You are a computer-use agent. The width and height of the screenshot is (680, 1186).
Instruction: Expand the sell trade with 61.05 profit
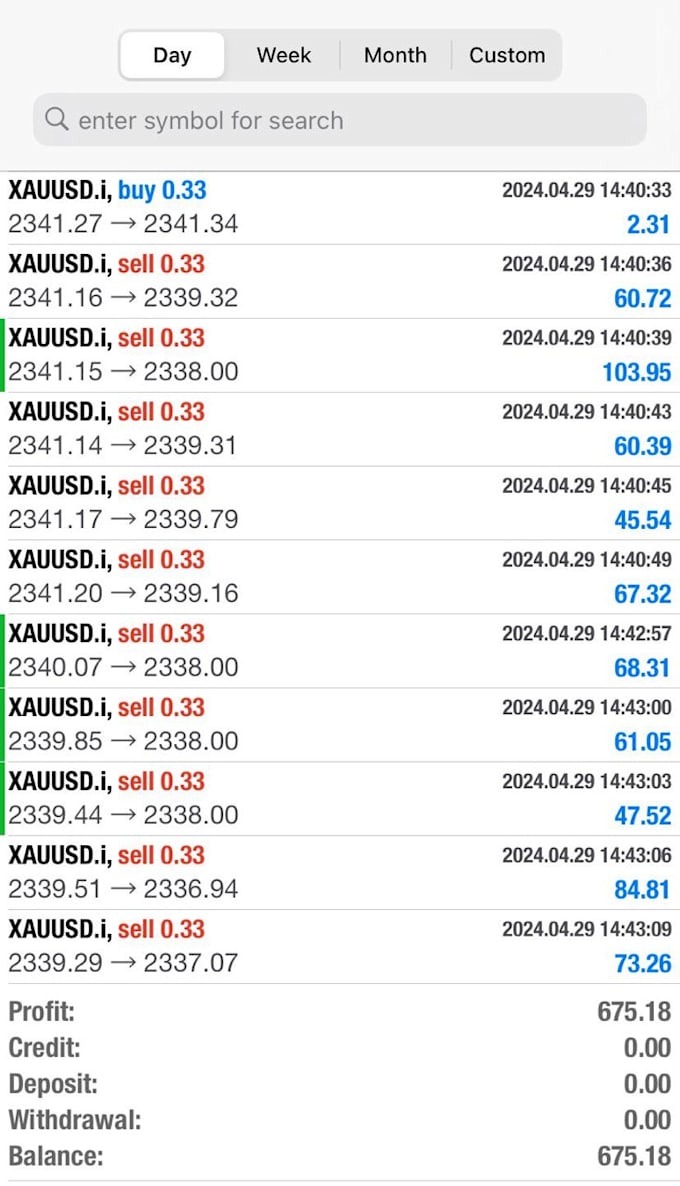[x=340, y=726]
